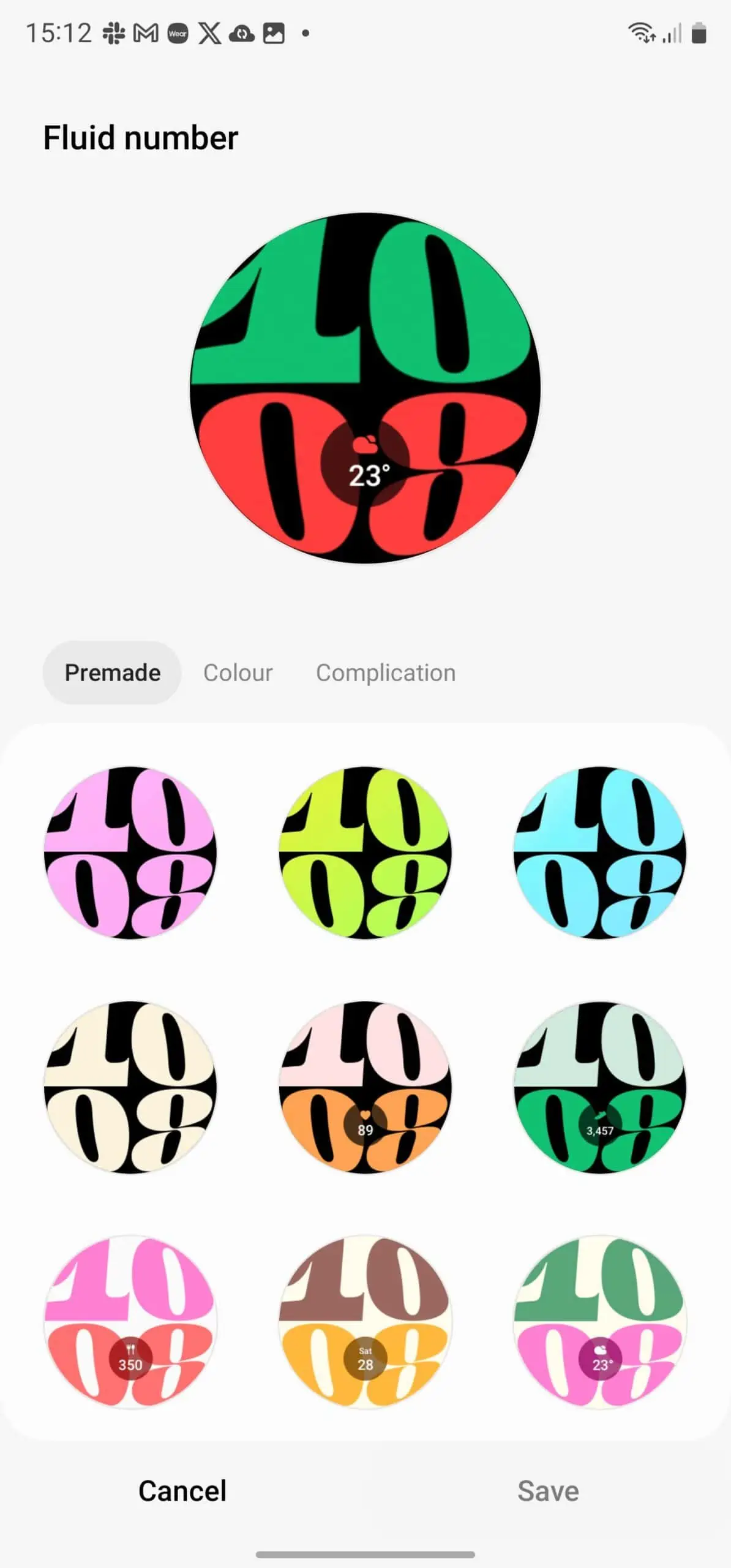Select the watch face showing heart rate 89
Screen dimensions: 731x1568
coord(365,1087)
